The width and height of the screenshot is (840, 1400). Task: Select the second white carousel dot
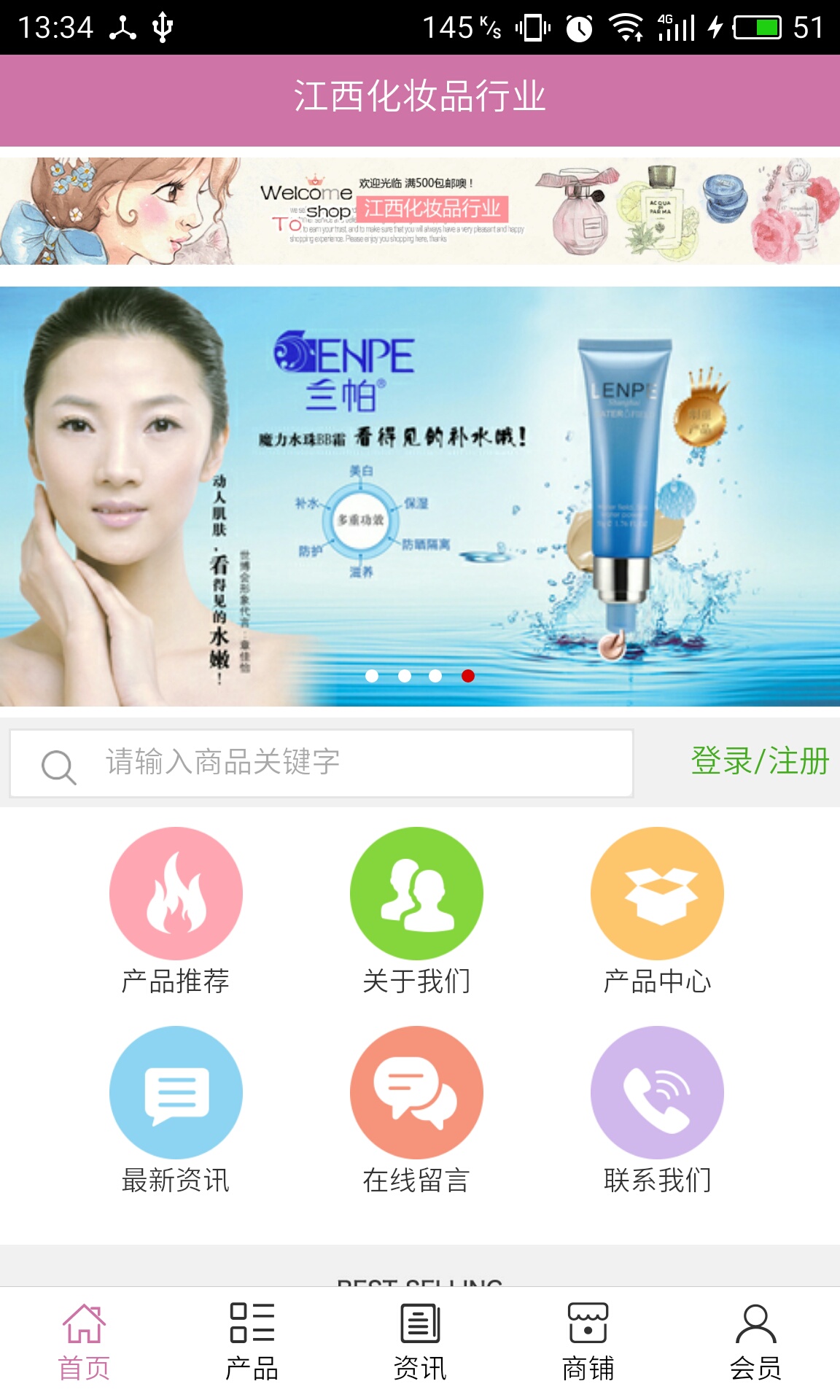[x=405, y=676]
